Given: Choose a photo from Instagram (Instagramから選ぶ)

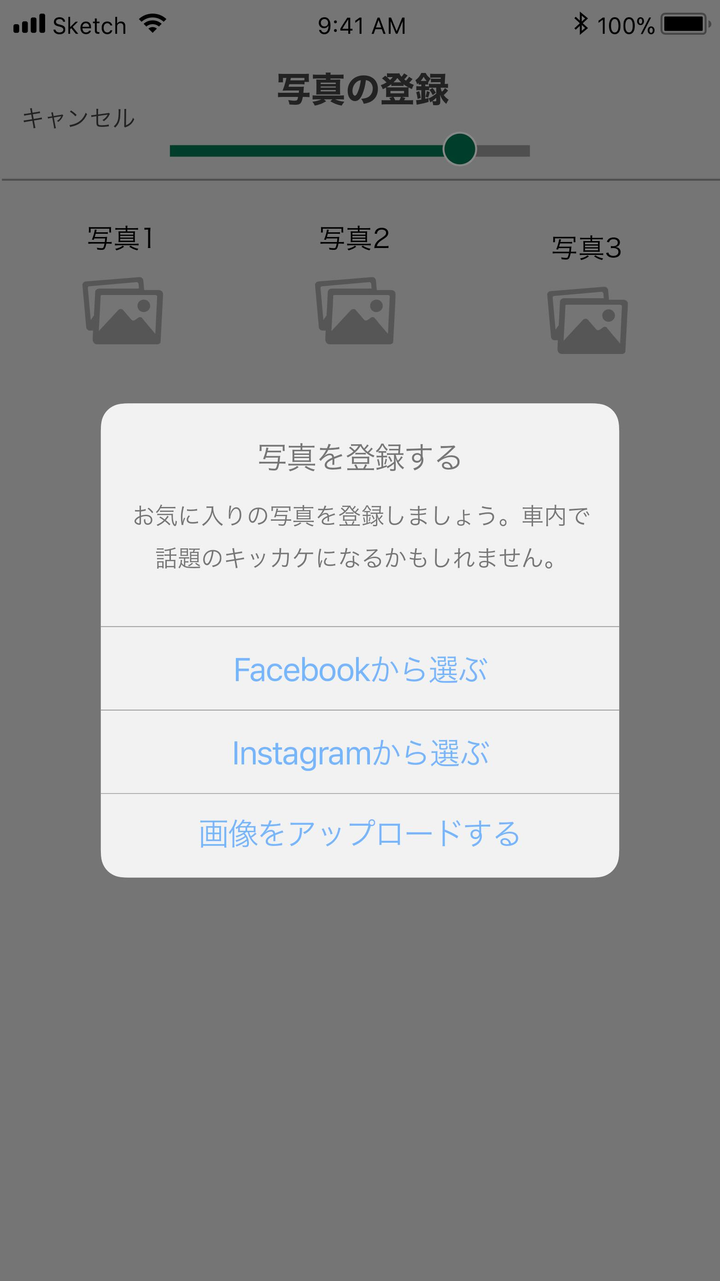Looking at the screenshot, I should click(x=360, y=752).
